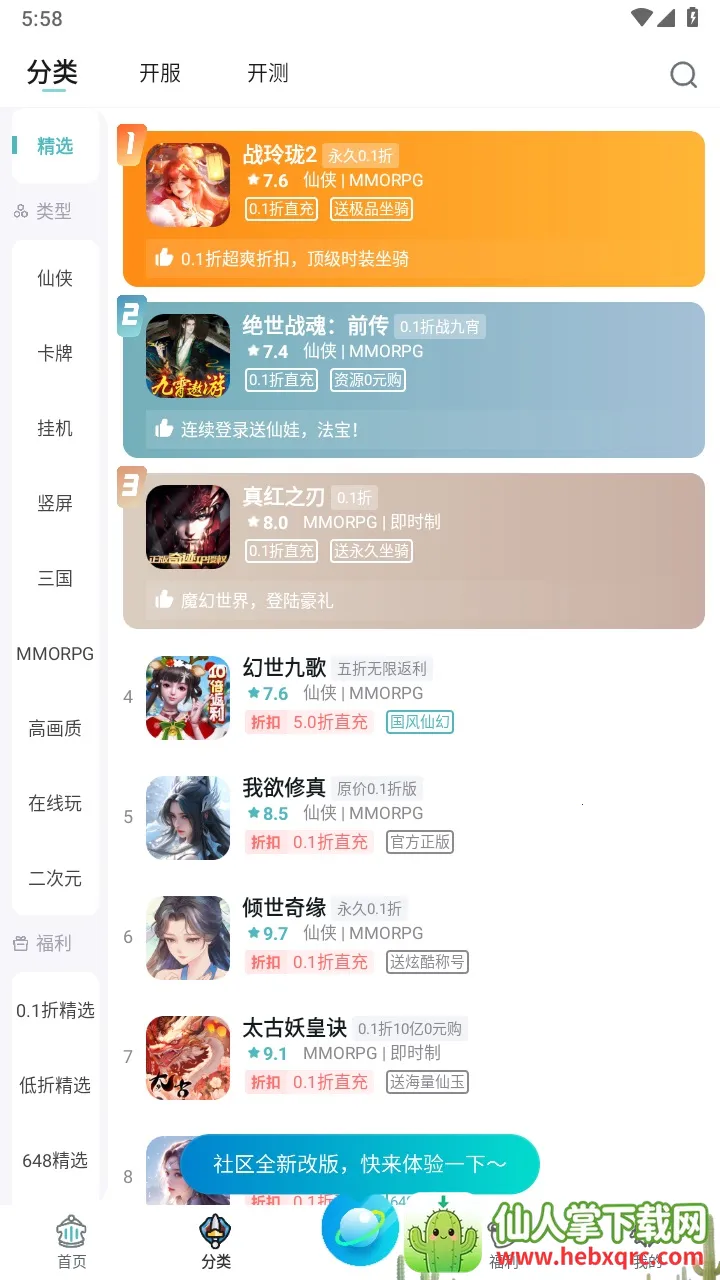Choose the 三国 category

[55, 578]
